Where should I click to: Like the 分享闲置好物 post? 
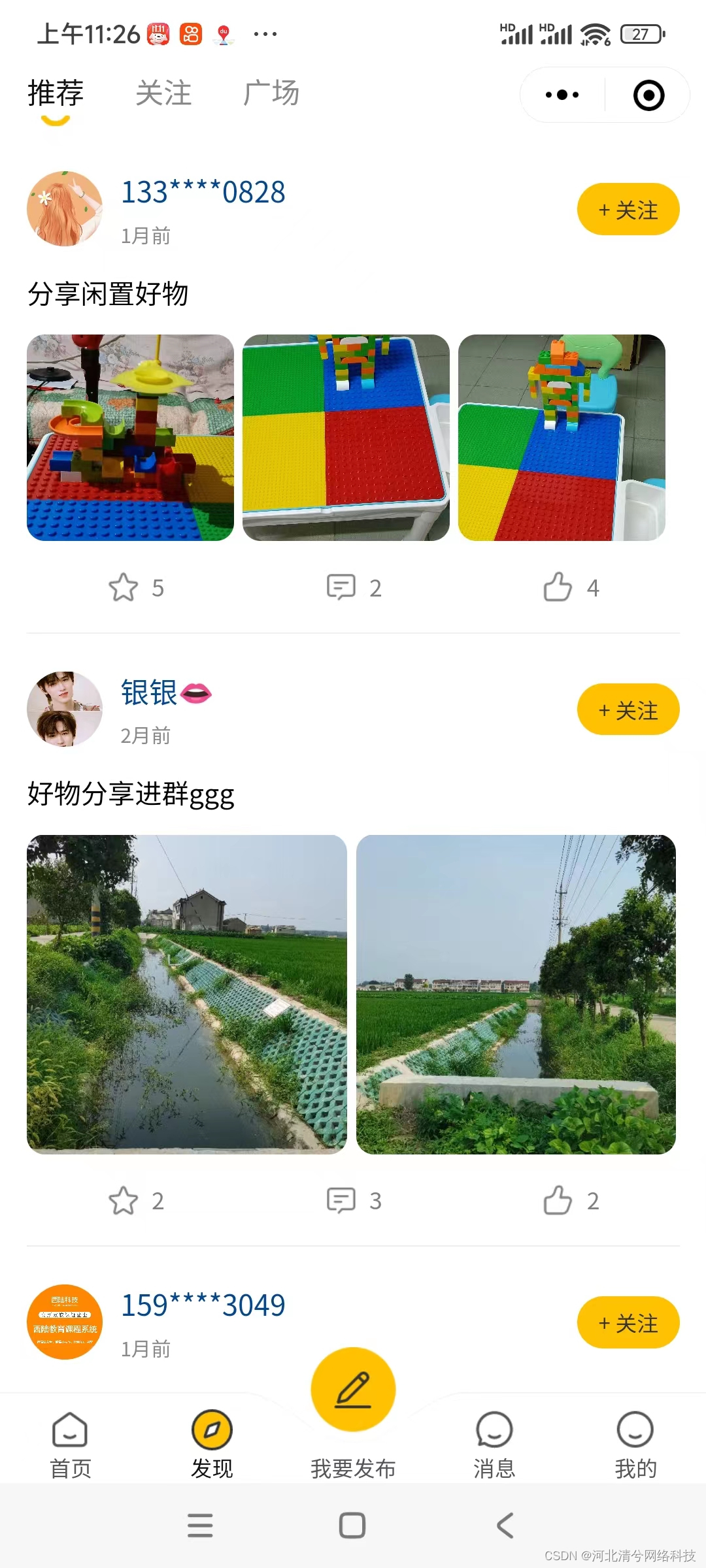pos(558,587)
